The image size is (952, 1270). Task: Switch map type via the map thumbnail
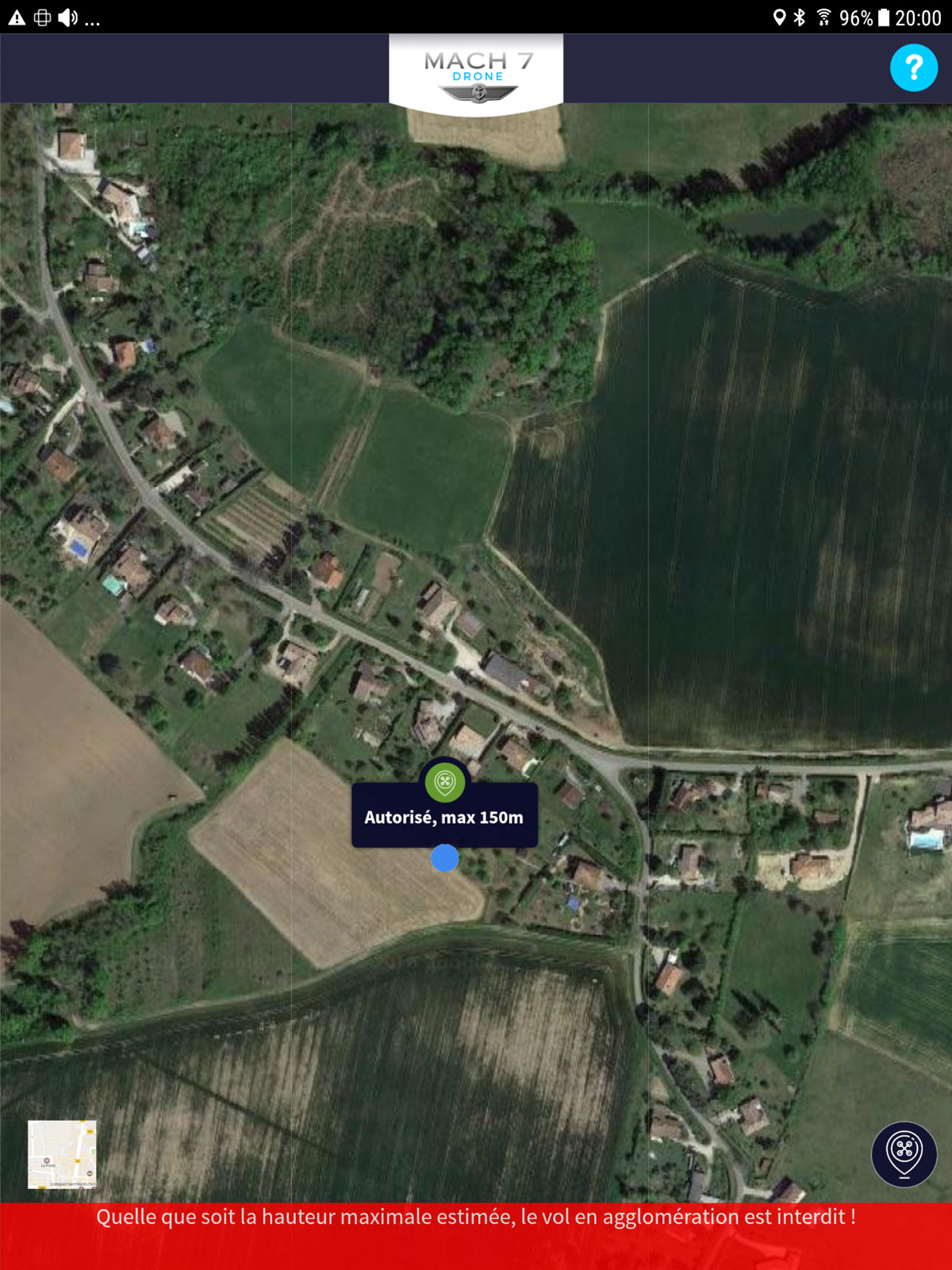pyautogui.click(x=62, y=1154)
